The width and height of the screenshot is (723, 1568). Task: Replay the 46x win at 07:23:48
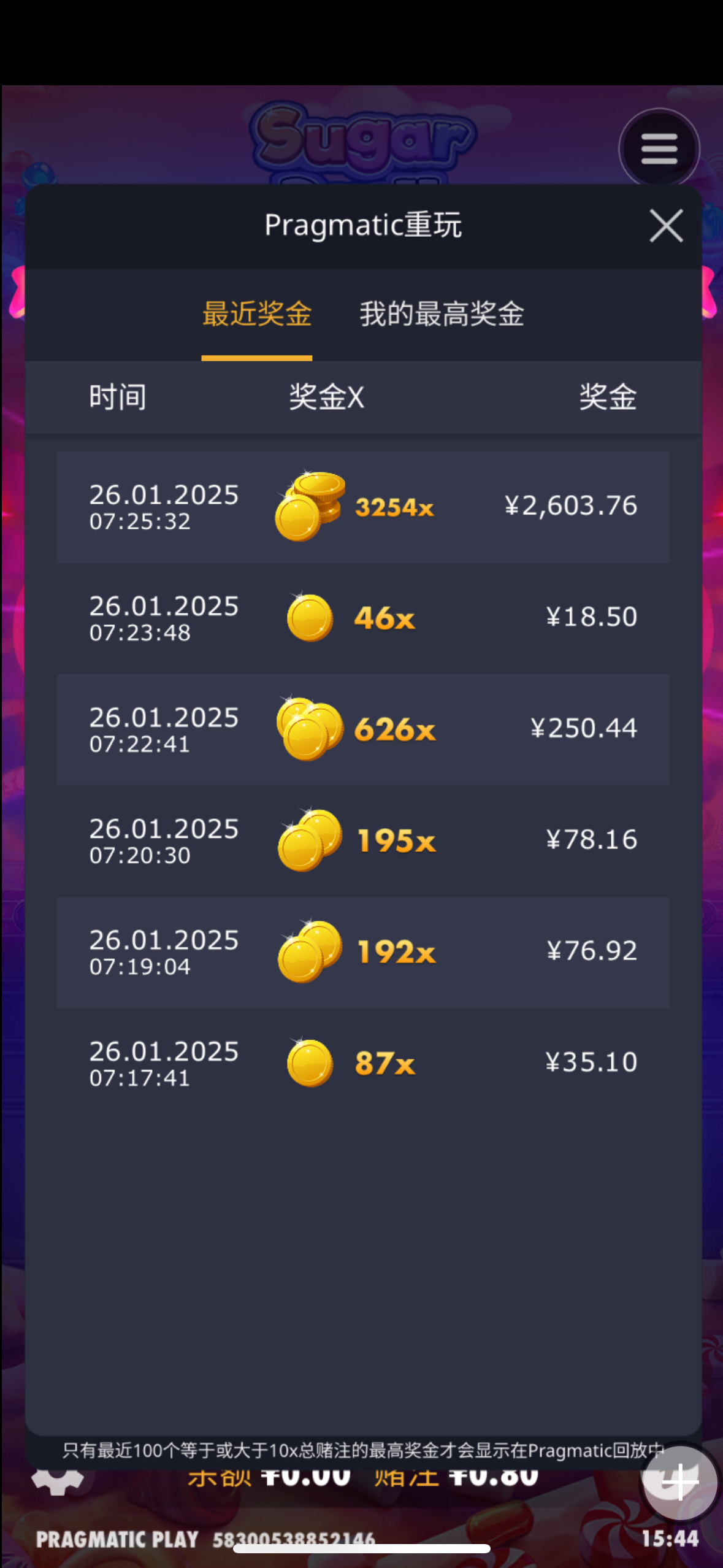363,618
